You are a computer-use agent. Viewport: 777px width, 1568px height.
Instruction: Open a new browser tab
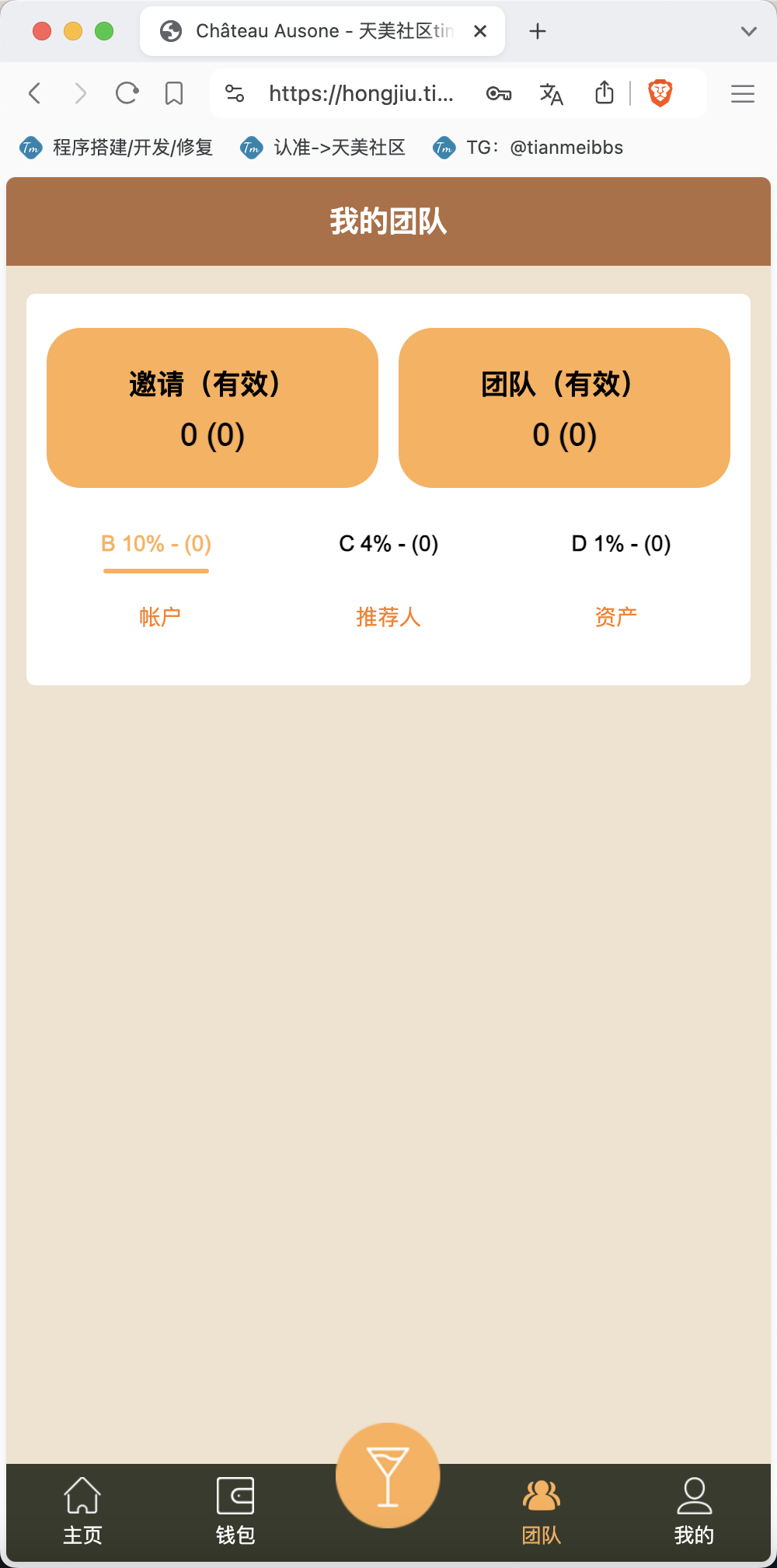coord(537,31)
